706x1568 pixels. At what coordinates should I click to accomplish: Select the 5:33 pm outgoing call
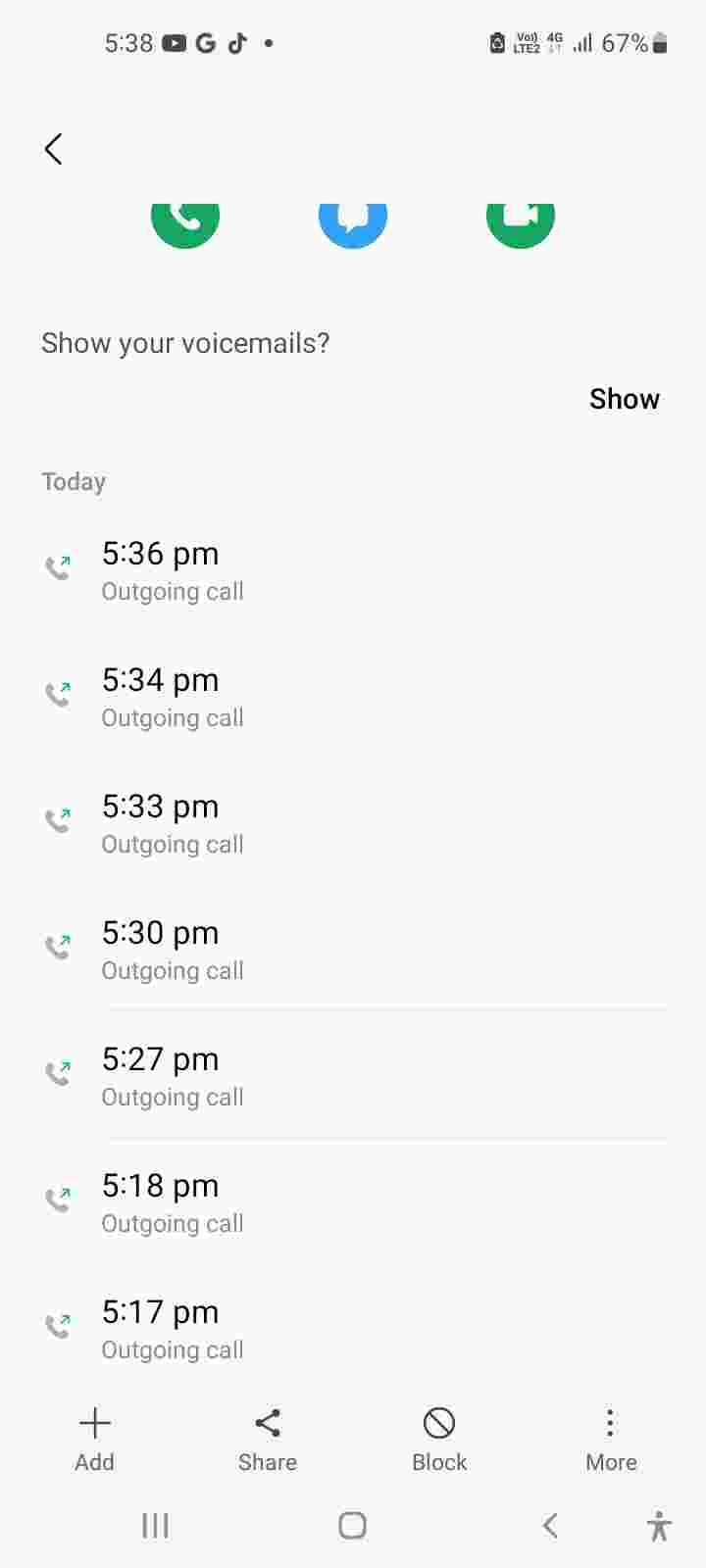coord(353,823)
